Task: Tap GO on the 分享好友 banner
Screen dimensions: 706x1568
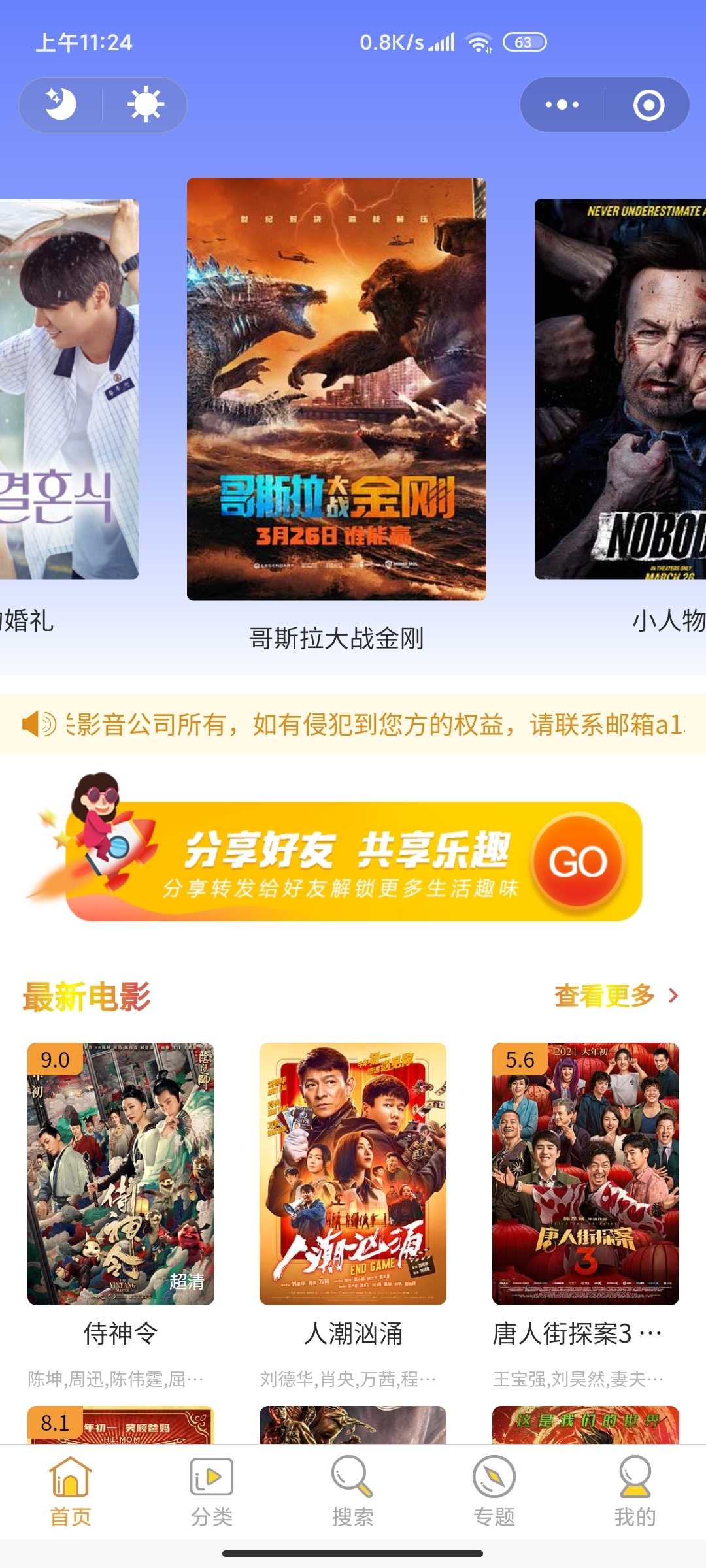Action: (x=578, y=861)
